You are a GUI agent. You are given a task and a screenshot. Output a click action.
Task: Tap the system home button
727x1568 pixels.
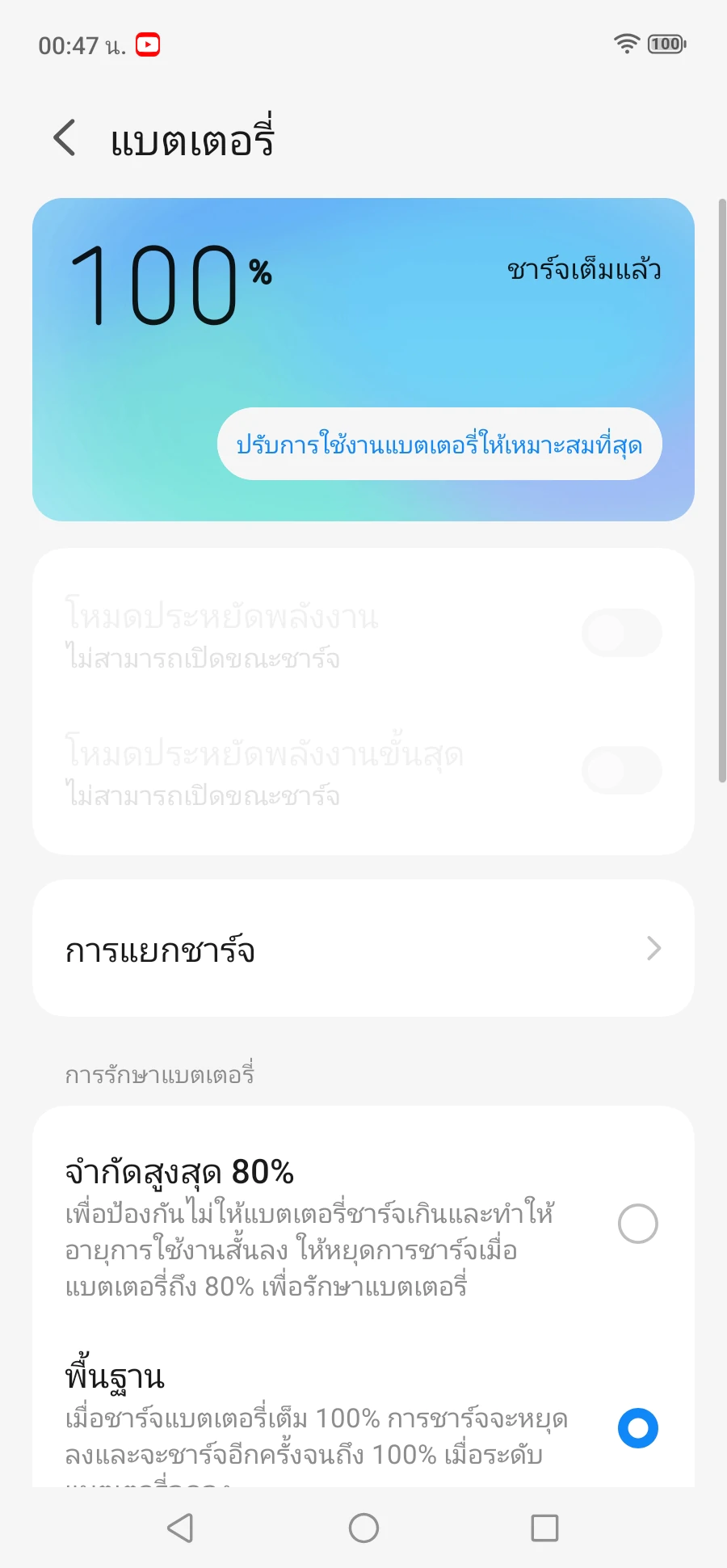click(x=363, y=1528)
